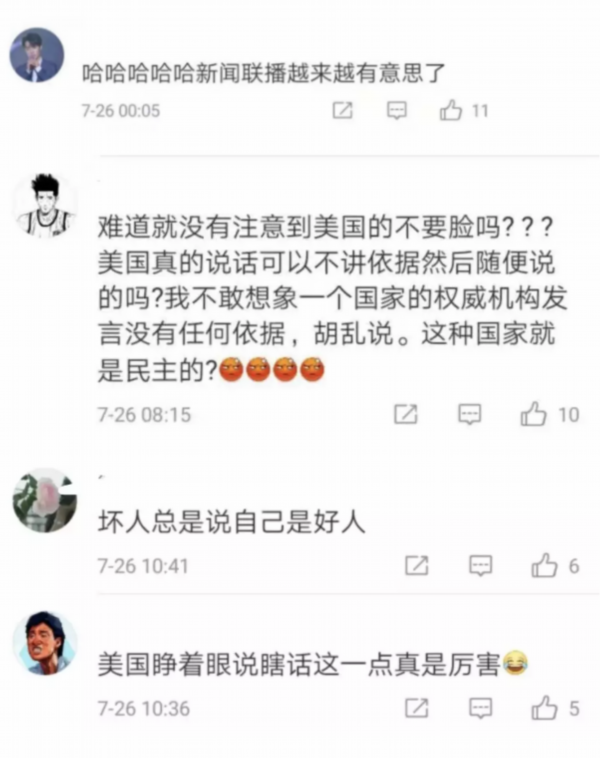Reply to the comment posted at 7-26 10:41
The height and width of the screenshot is (758, 600).
coord(481,566)
